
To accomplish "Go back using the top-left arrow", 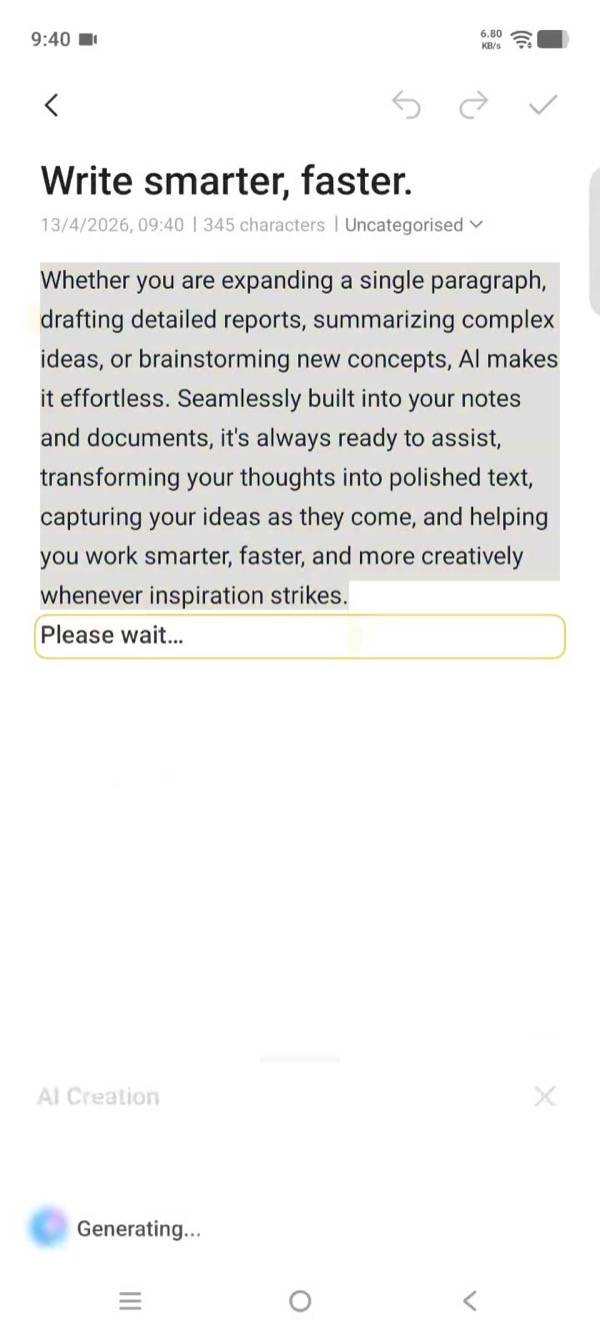I will pyautogui.click(x=51, y=104).
